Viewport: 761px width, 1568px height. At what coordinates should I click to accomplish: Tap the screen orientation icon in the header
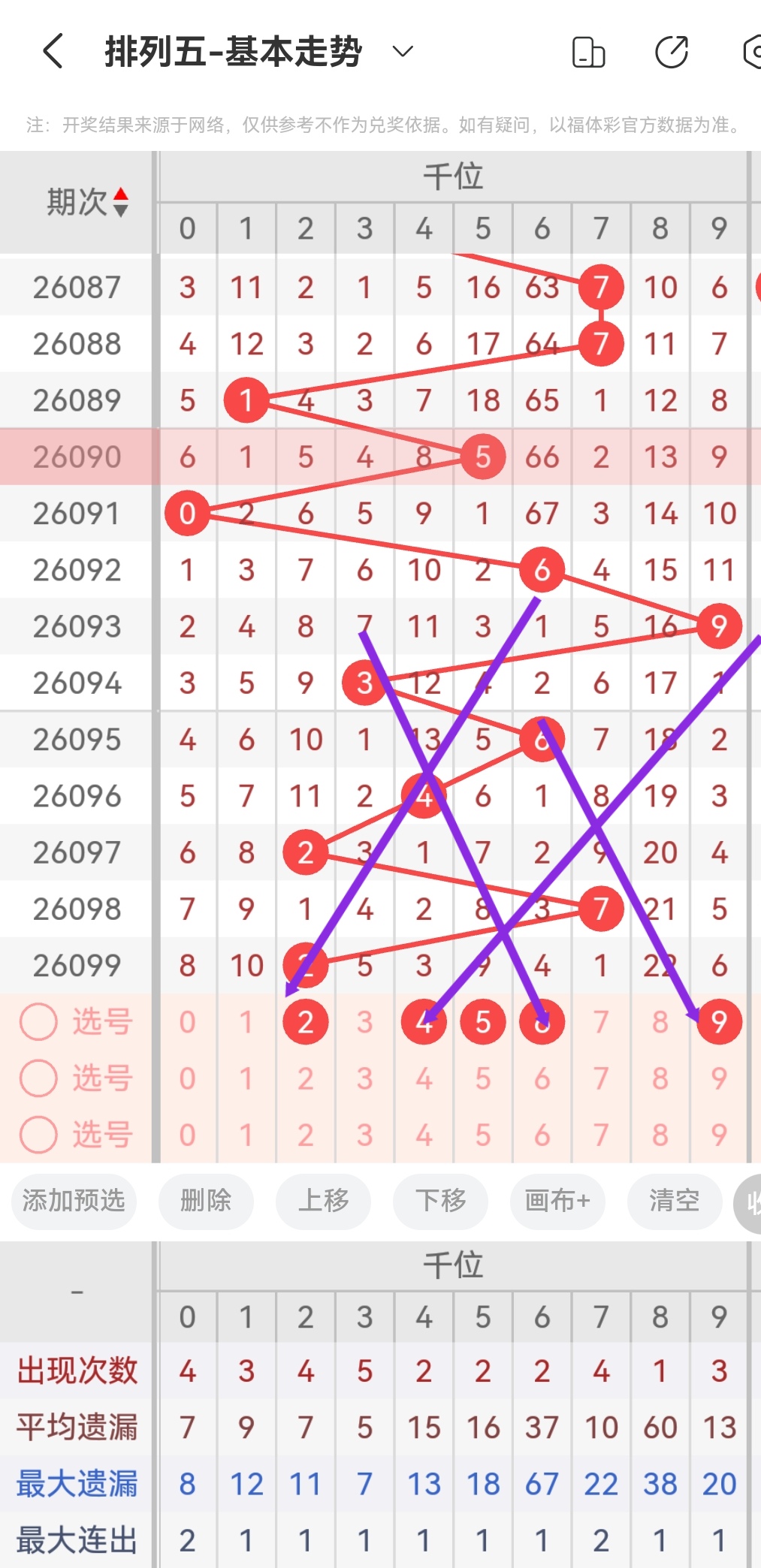tap(588, 52)
